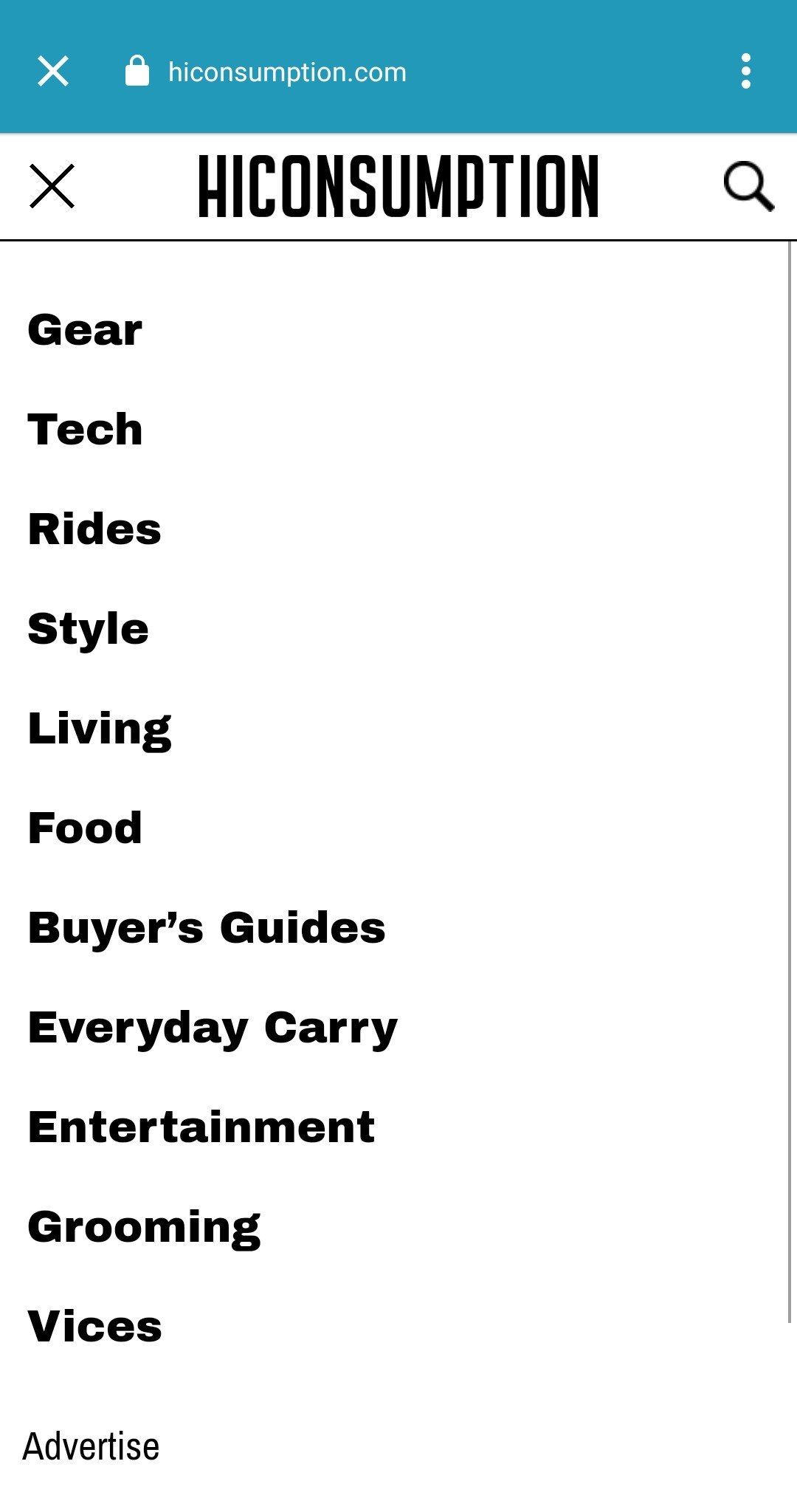Open the Gear category
The width and height of the screenshot is (797, 1512).
[85, 330]
